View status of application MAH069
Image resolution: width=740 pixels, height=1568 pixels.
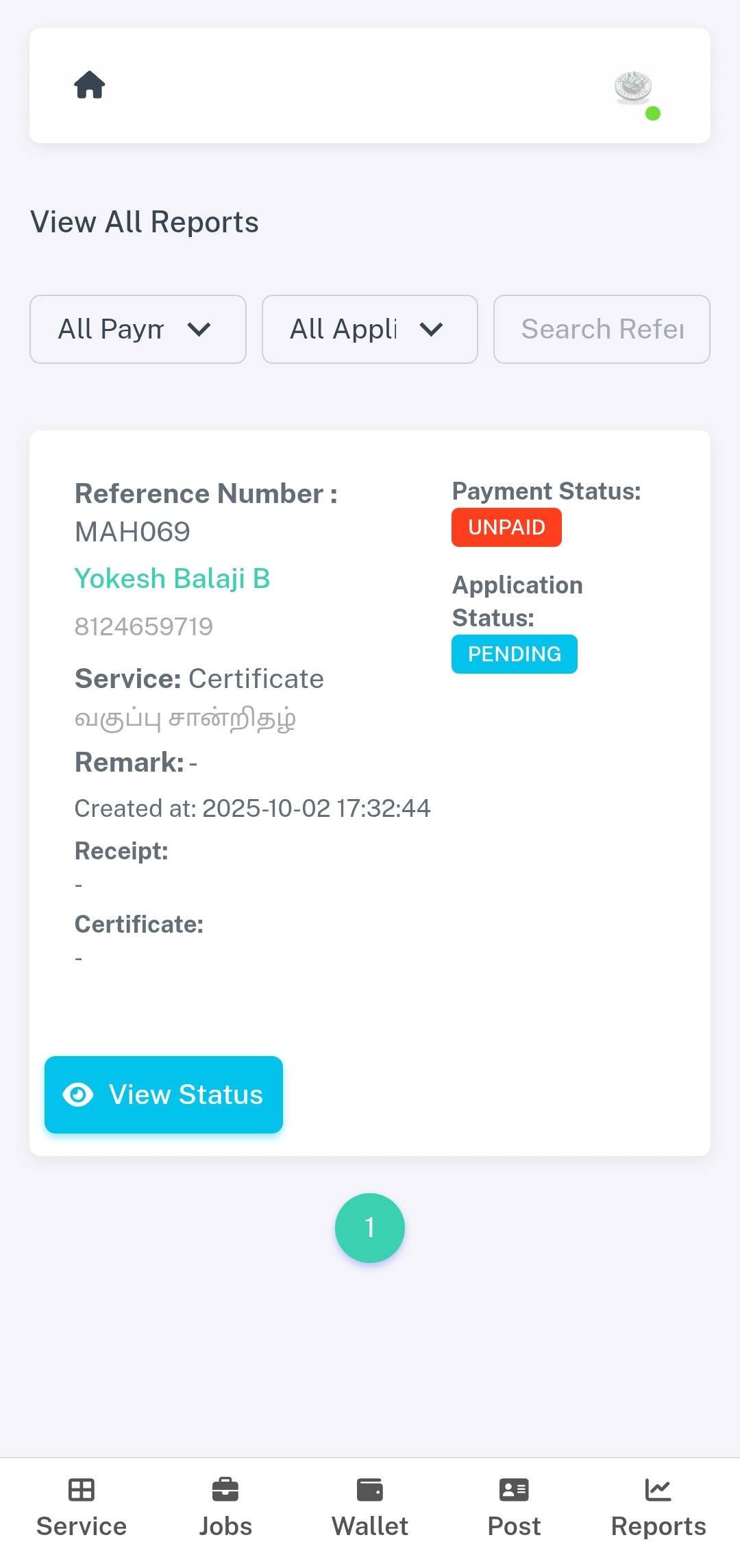click(x=164, y=1094)
